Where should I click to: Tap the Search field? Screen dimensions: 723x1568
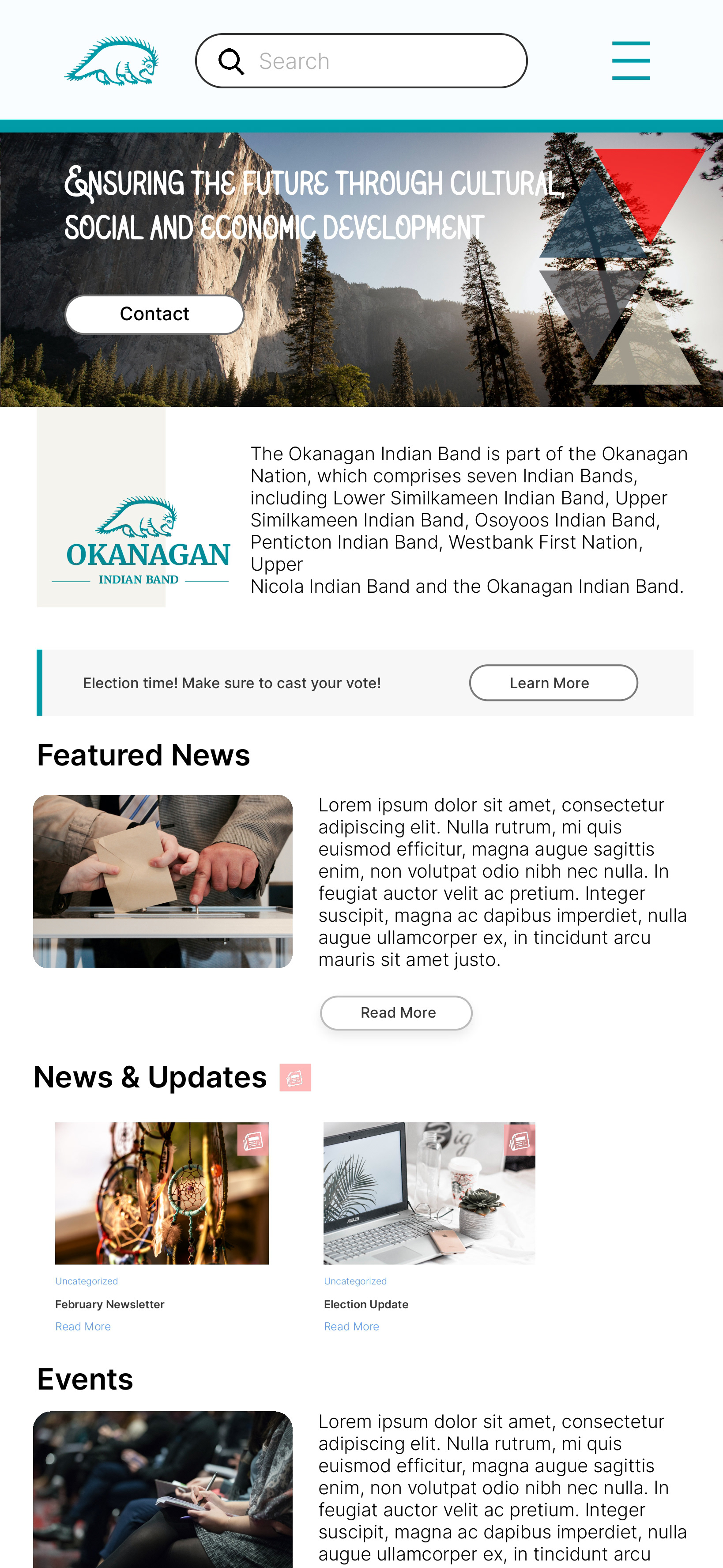(x=361, y=61)
